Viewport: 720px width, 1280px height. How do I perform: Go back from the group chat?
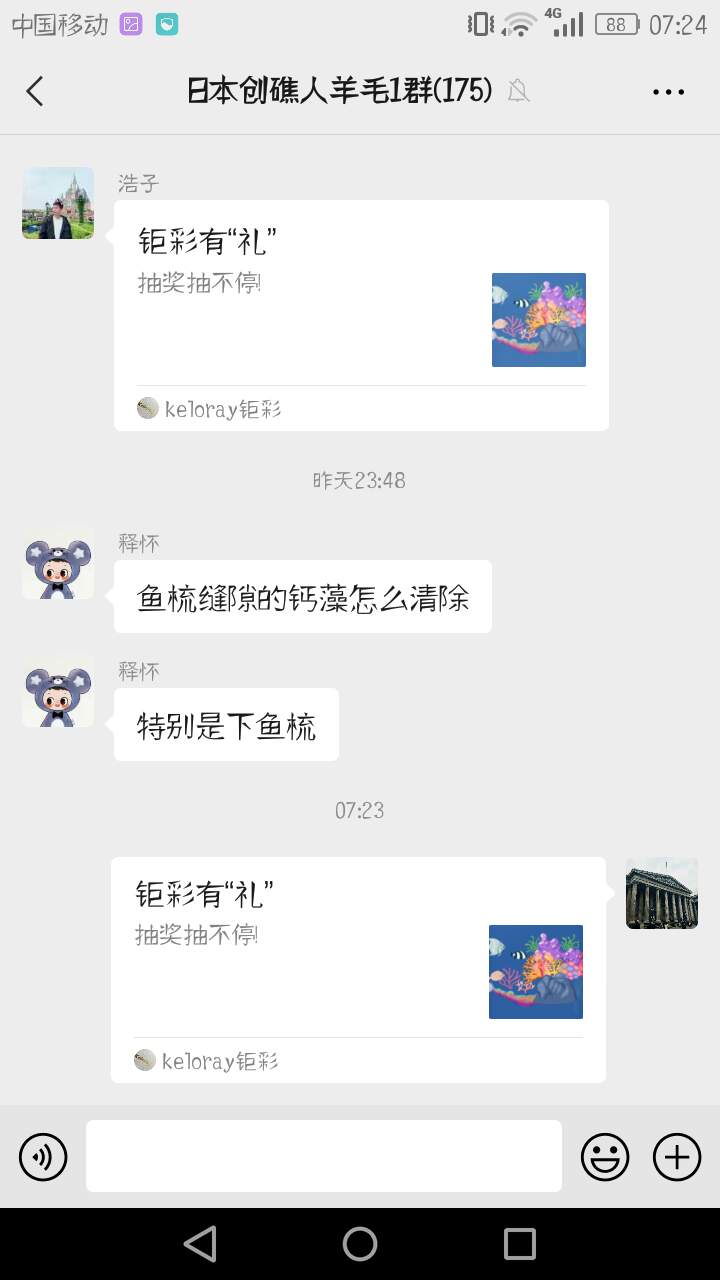point(35,91)
